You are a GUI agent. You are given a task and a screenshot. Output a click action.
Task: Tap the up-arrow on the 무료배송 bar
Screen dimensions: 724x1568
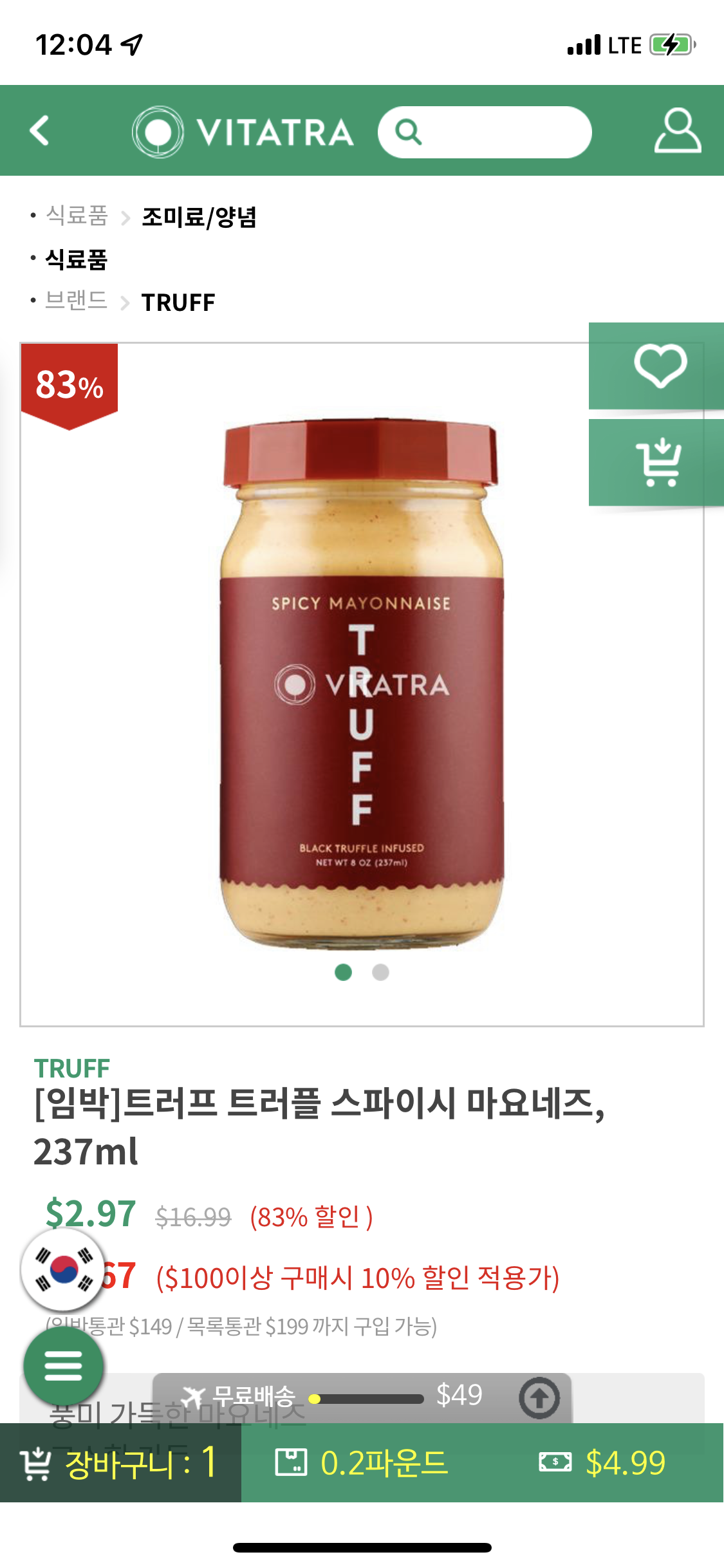(x=539, y=1397)
